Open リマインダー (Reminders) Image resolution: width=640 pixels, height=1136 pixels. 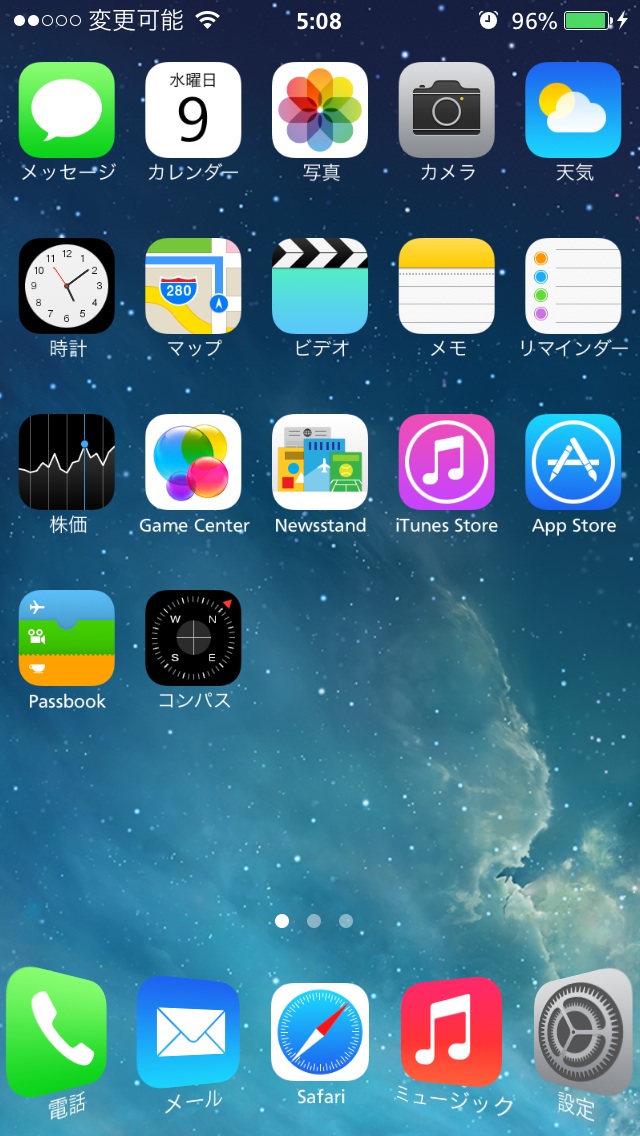coord(573,286)
